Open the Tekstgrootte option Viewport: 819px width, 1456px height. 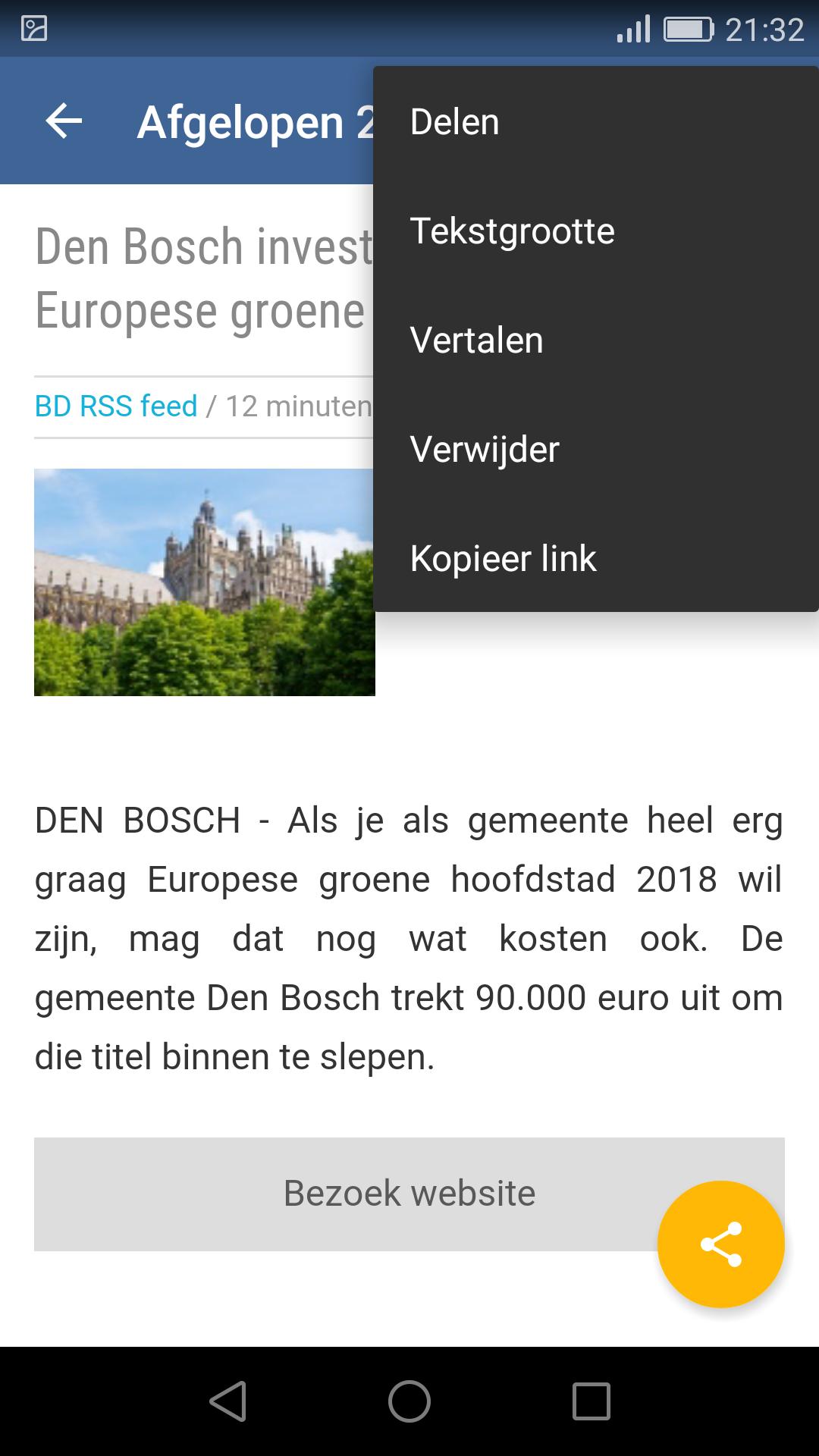click(x=595, y=231)
